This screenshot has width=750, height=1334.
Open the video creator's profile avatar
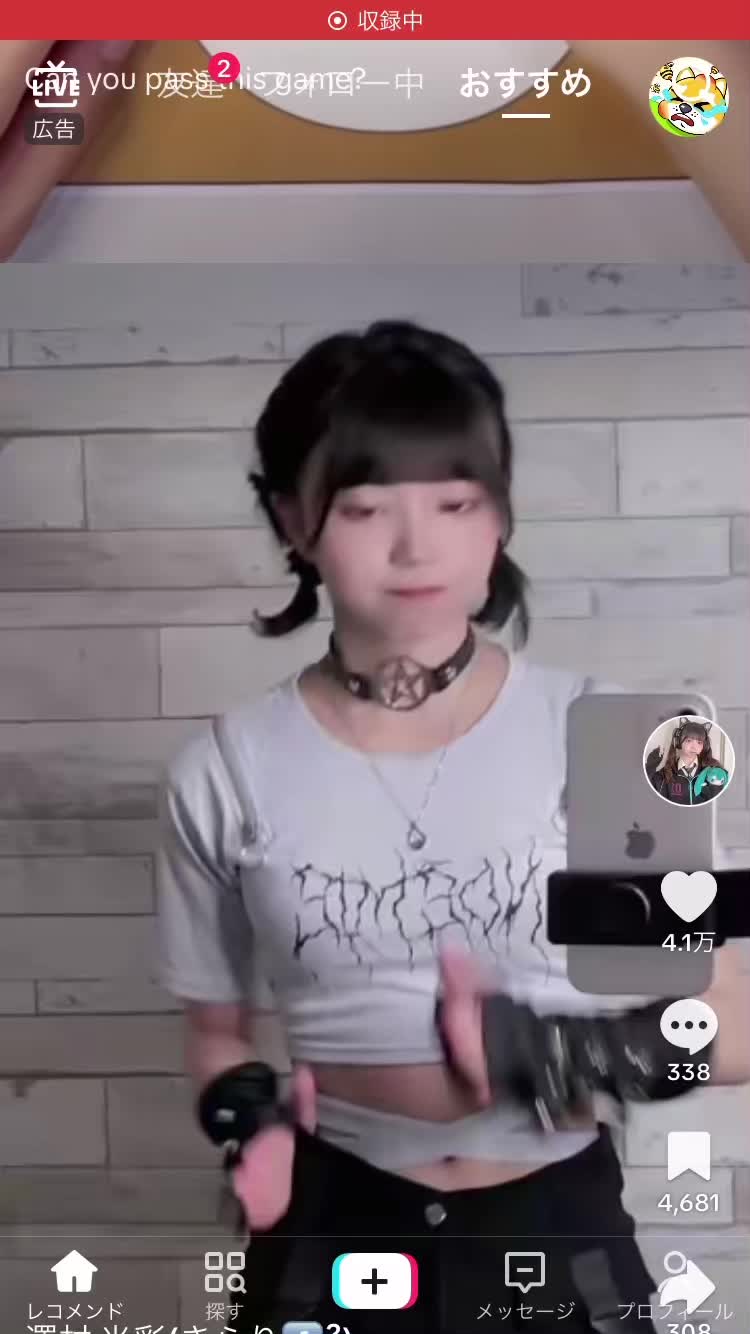688,761
